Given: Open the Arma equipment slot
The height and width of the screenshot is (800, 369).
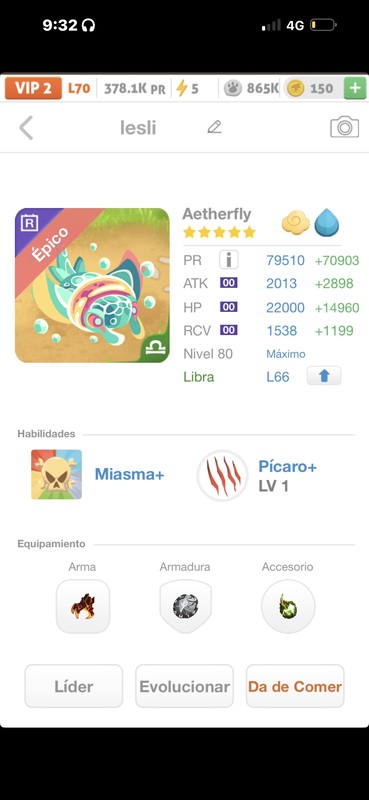Looking at the screenshot, I should [83, 606].
